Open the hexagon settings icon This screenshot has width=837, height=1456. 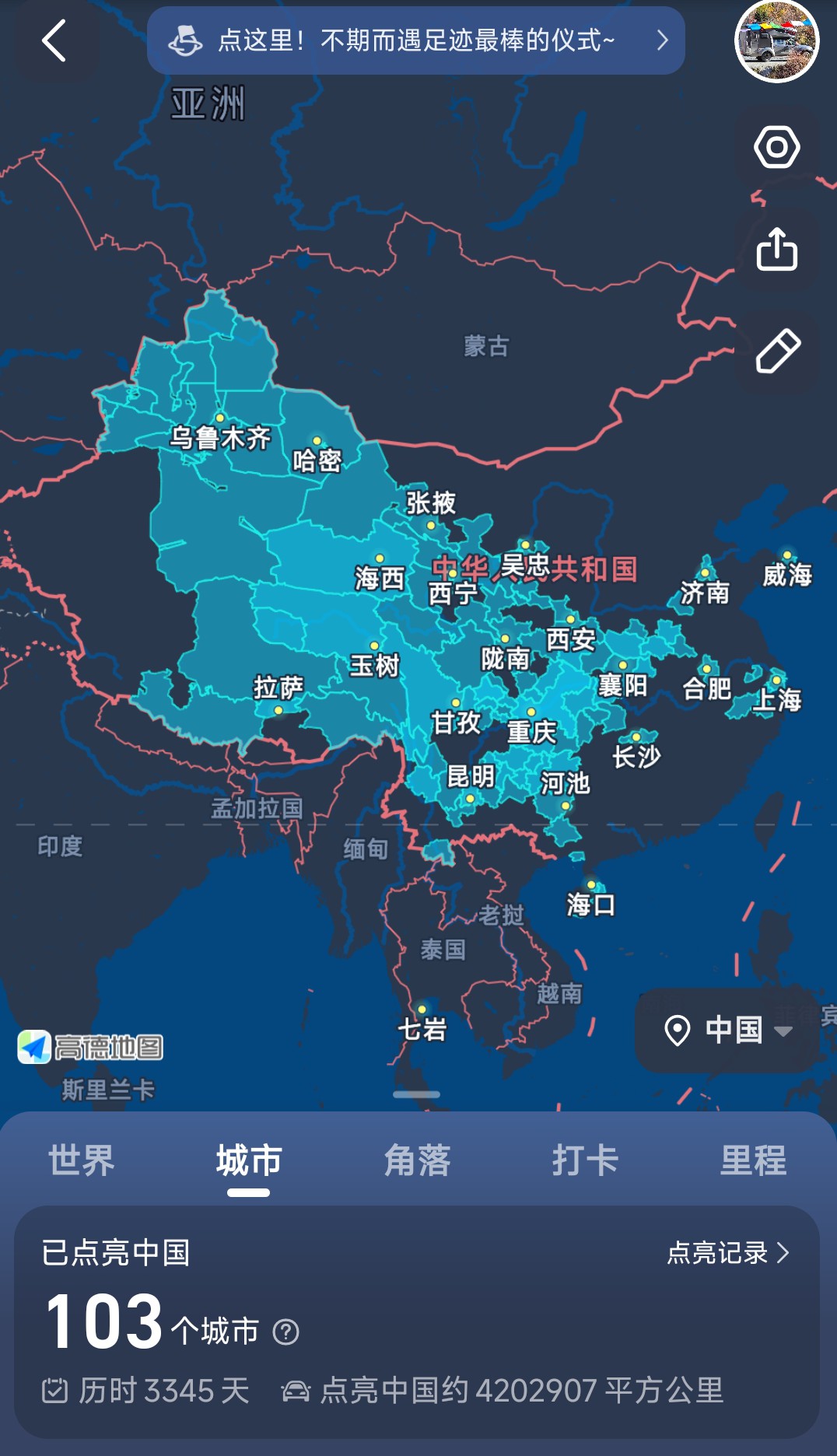(776, 147)
